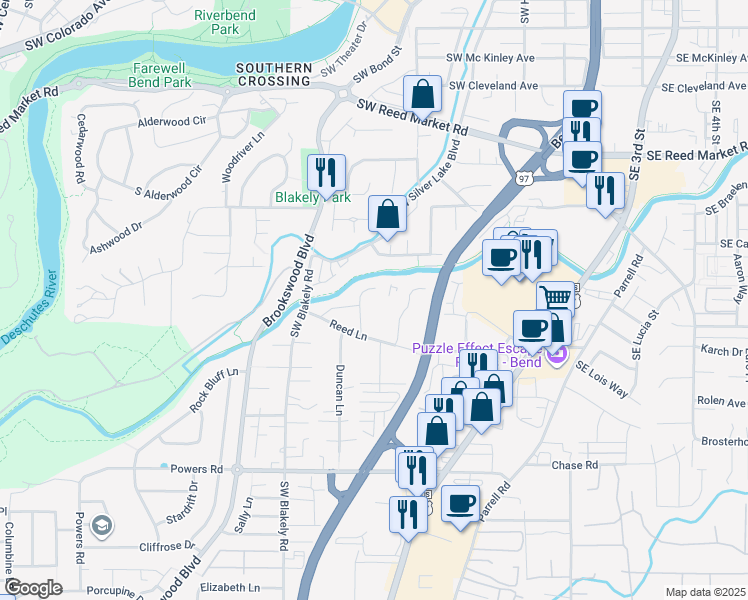Viewport: 748px width, 600px height.
Task: Select the restaurant marker beside SE 3rd St
Action: coord(605,192)
